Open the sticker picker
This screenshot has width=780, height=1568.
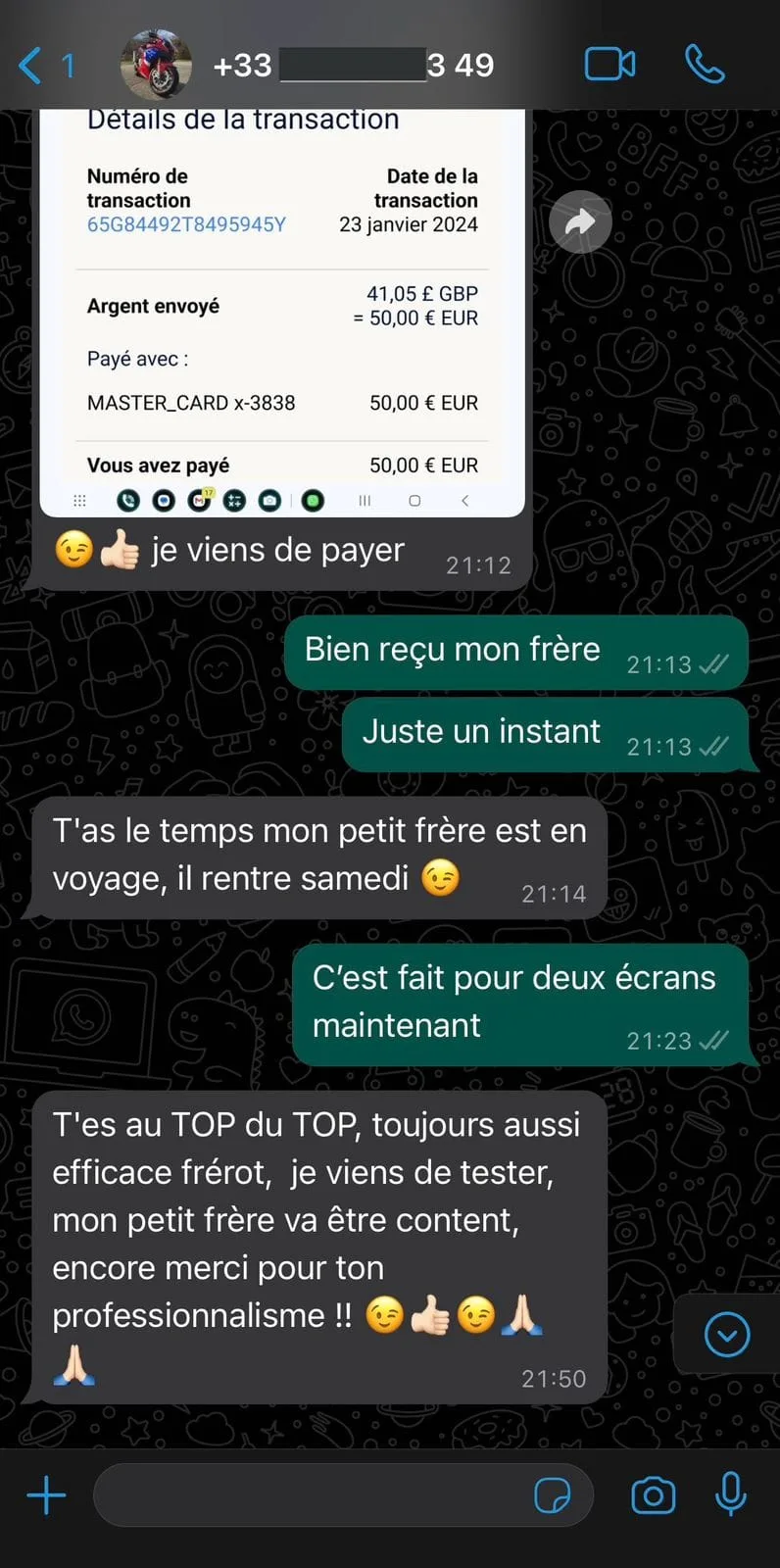553,1495
